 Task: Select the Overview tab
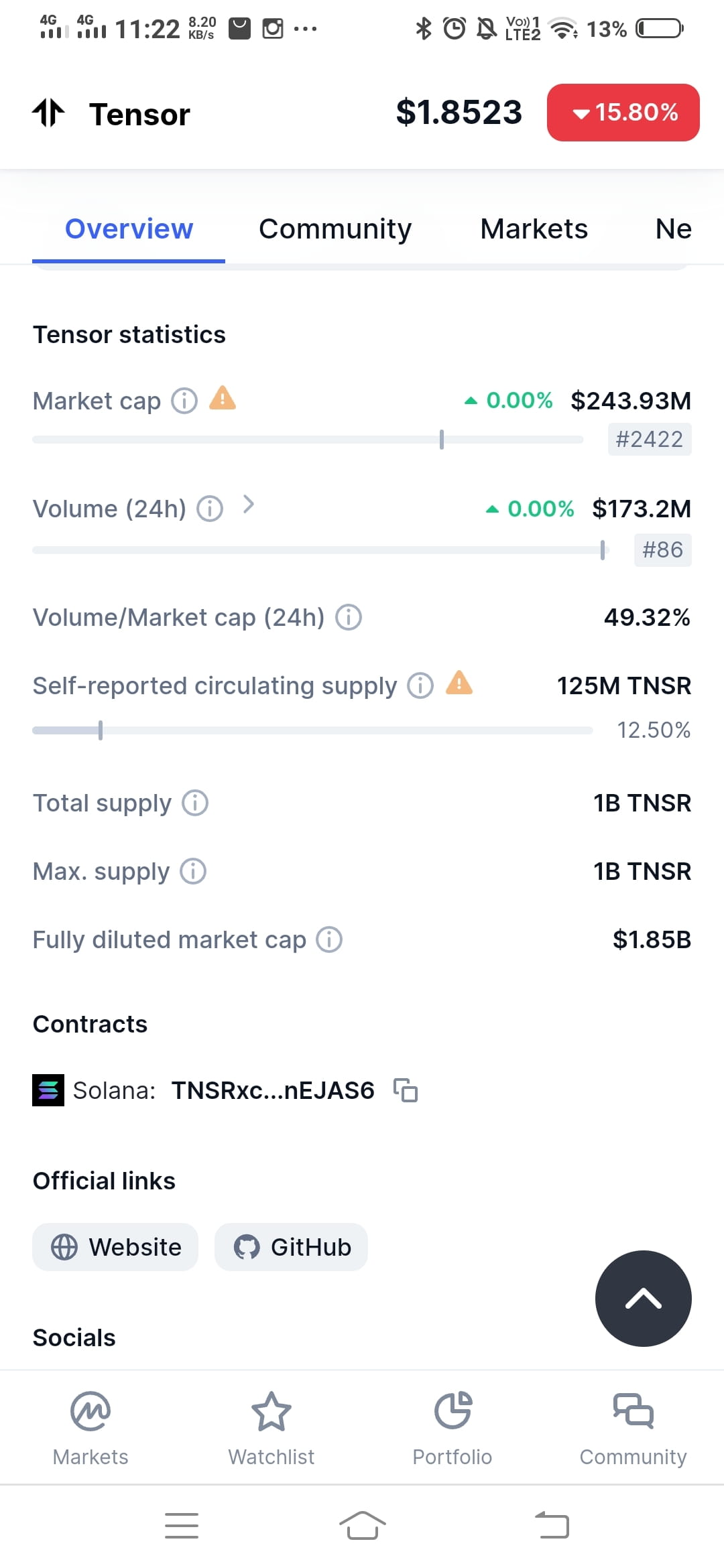point(128,229)
